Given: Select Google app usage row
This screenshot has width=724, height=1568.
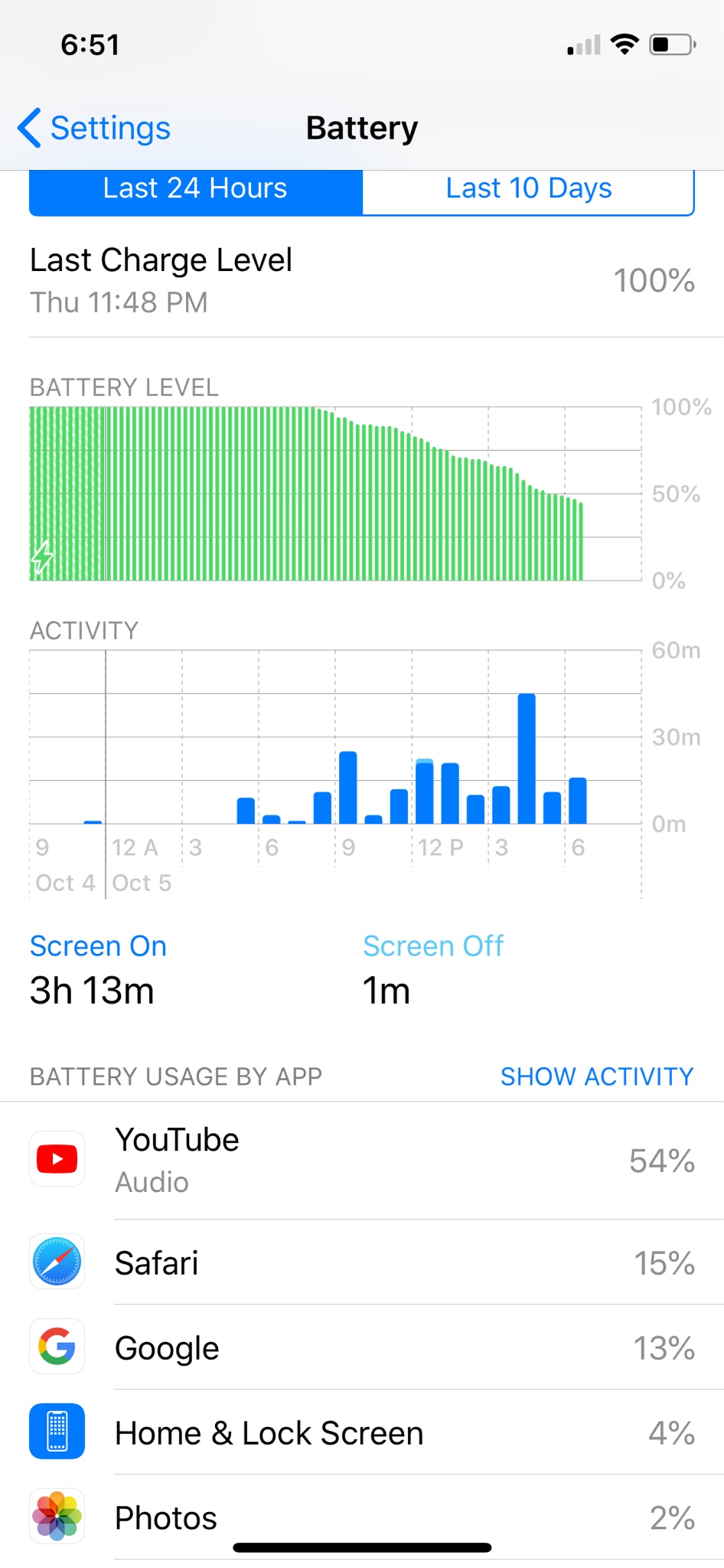Looking at the screenshot, I should (x=362, y=1347).
